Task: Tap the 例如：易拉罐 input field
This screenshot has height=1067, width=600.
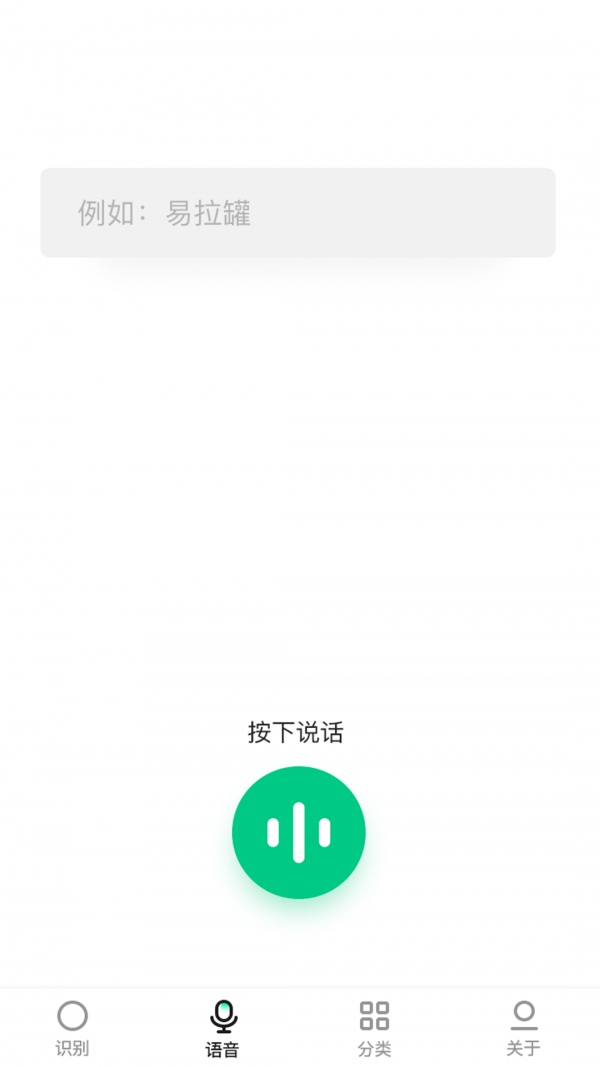Action: (x=298, y=212)
